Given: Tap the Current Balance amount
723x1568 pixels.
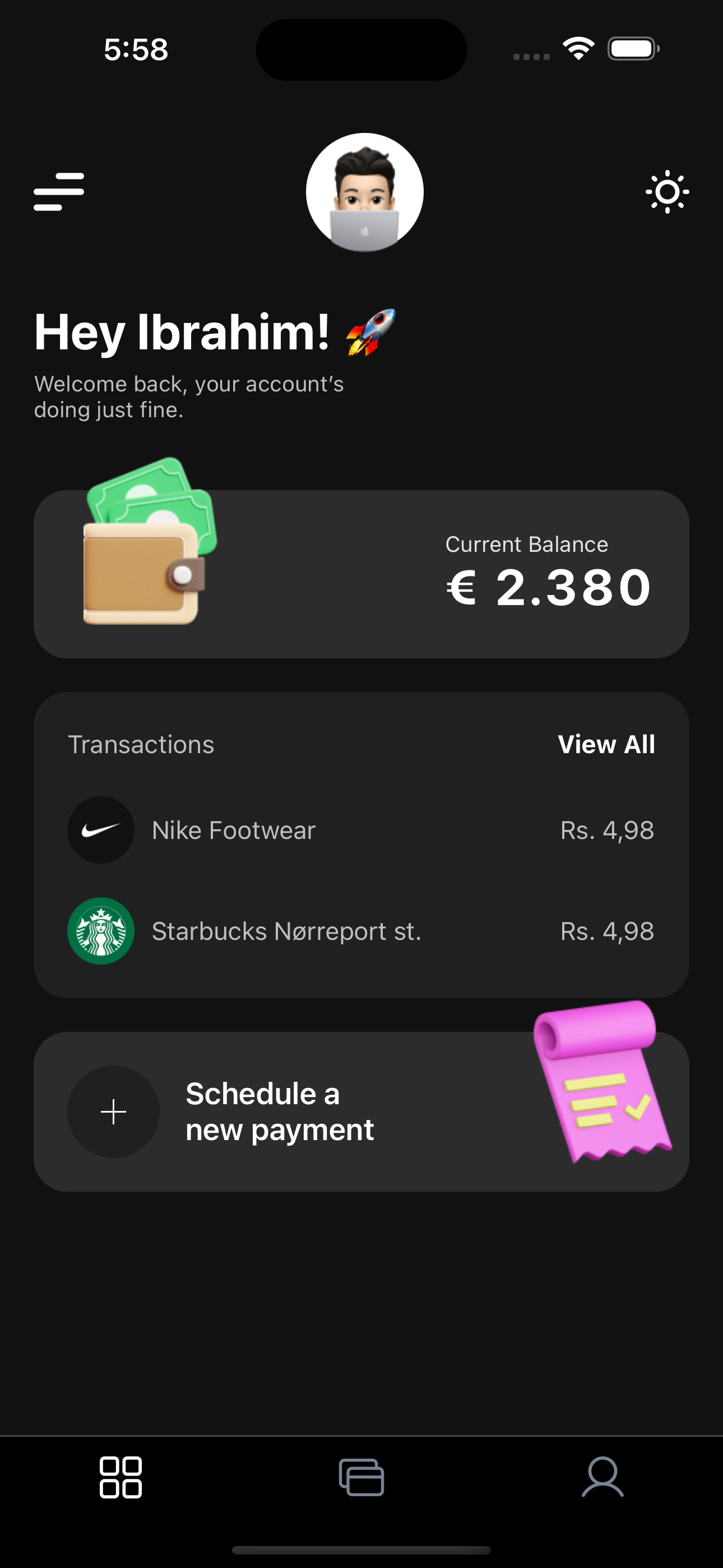Looking at the screenshot, I should click(546, 585).
